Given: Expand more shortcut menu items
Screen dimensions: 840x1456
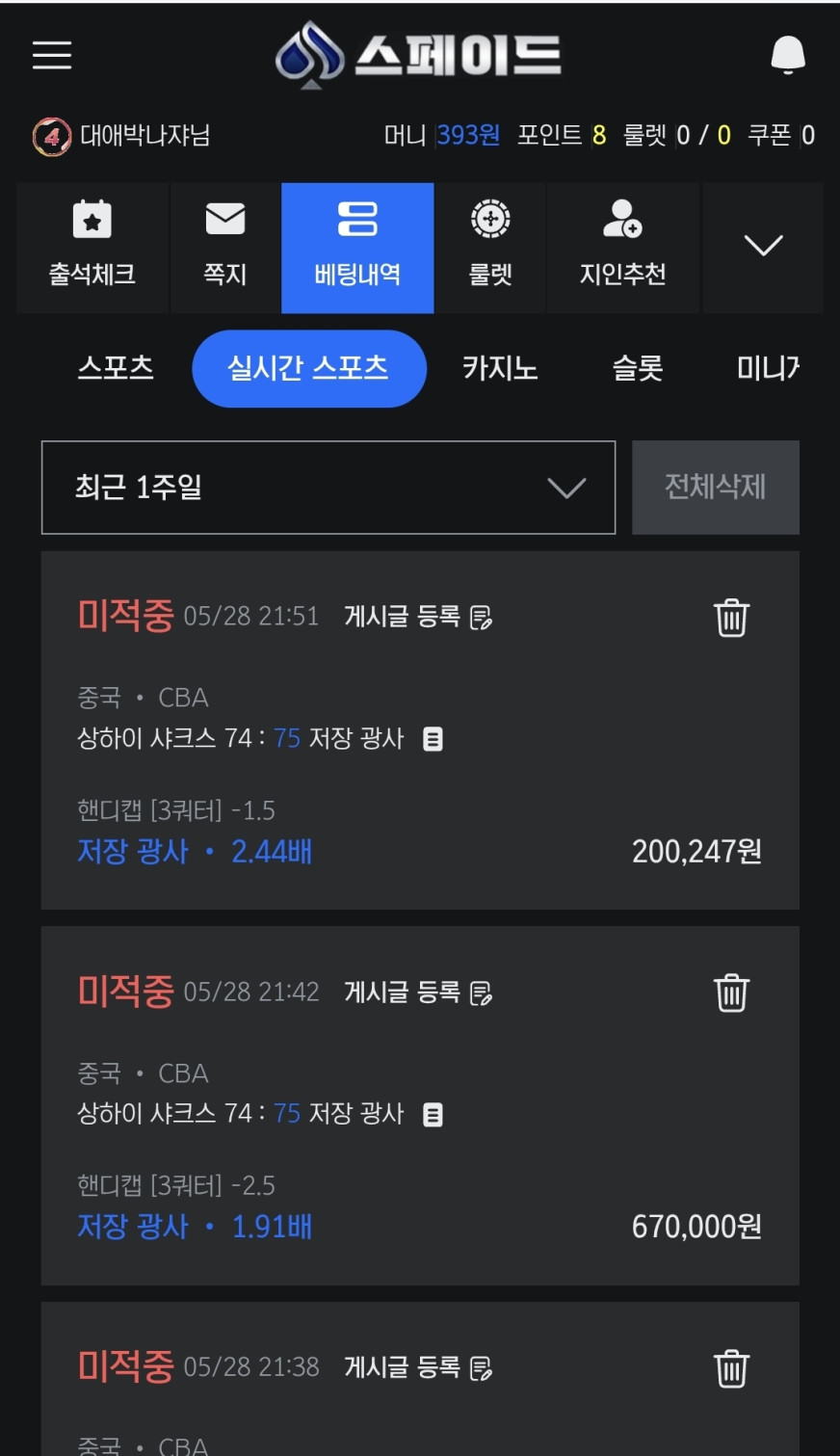Looking at the screenshot, I should point(763,248).
